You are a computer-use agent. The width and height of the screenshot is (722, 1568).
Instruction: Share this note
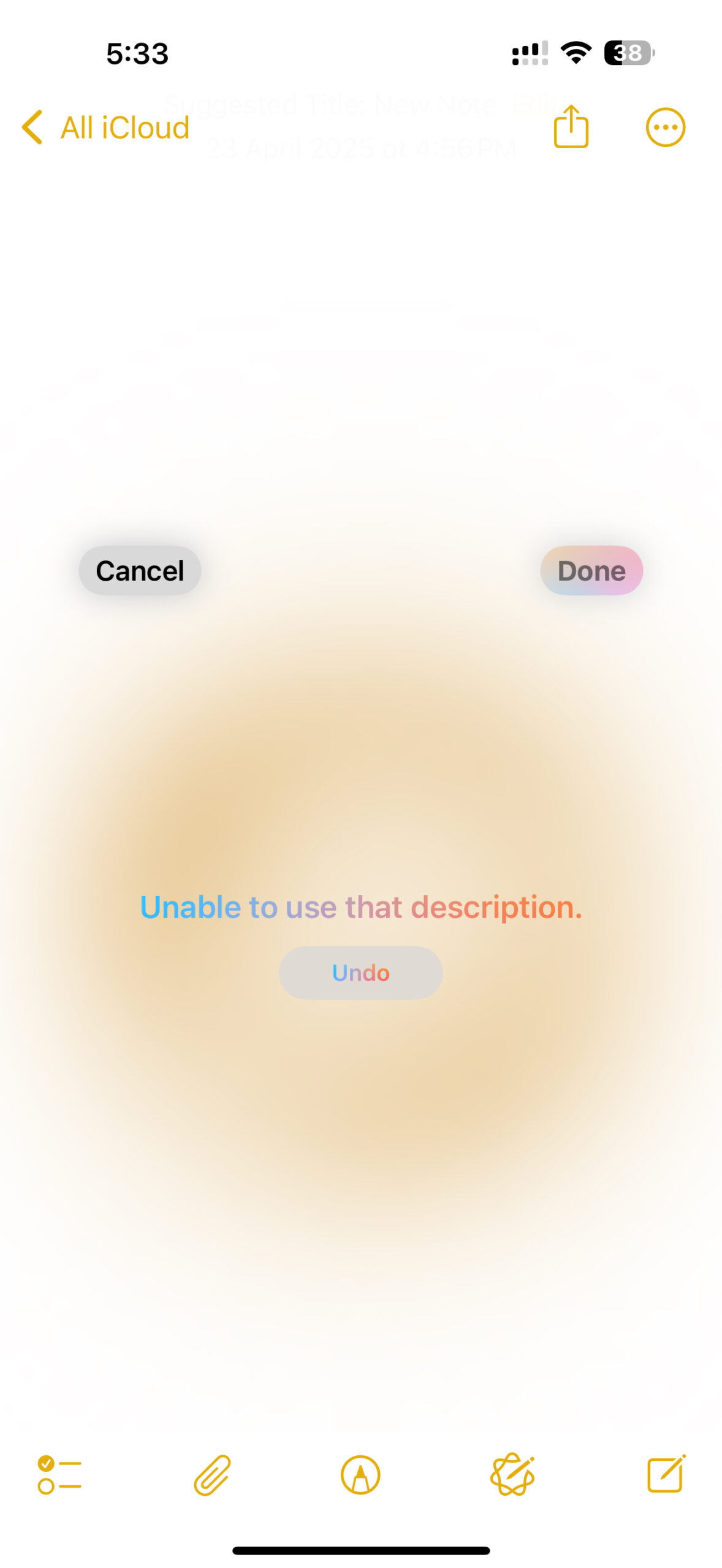[x=571, y=127]
